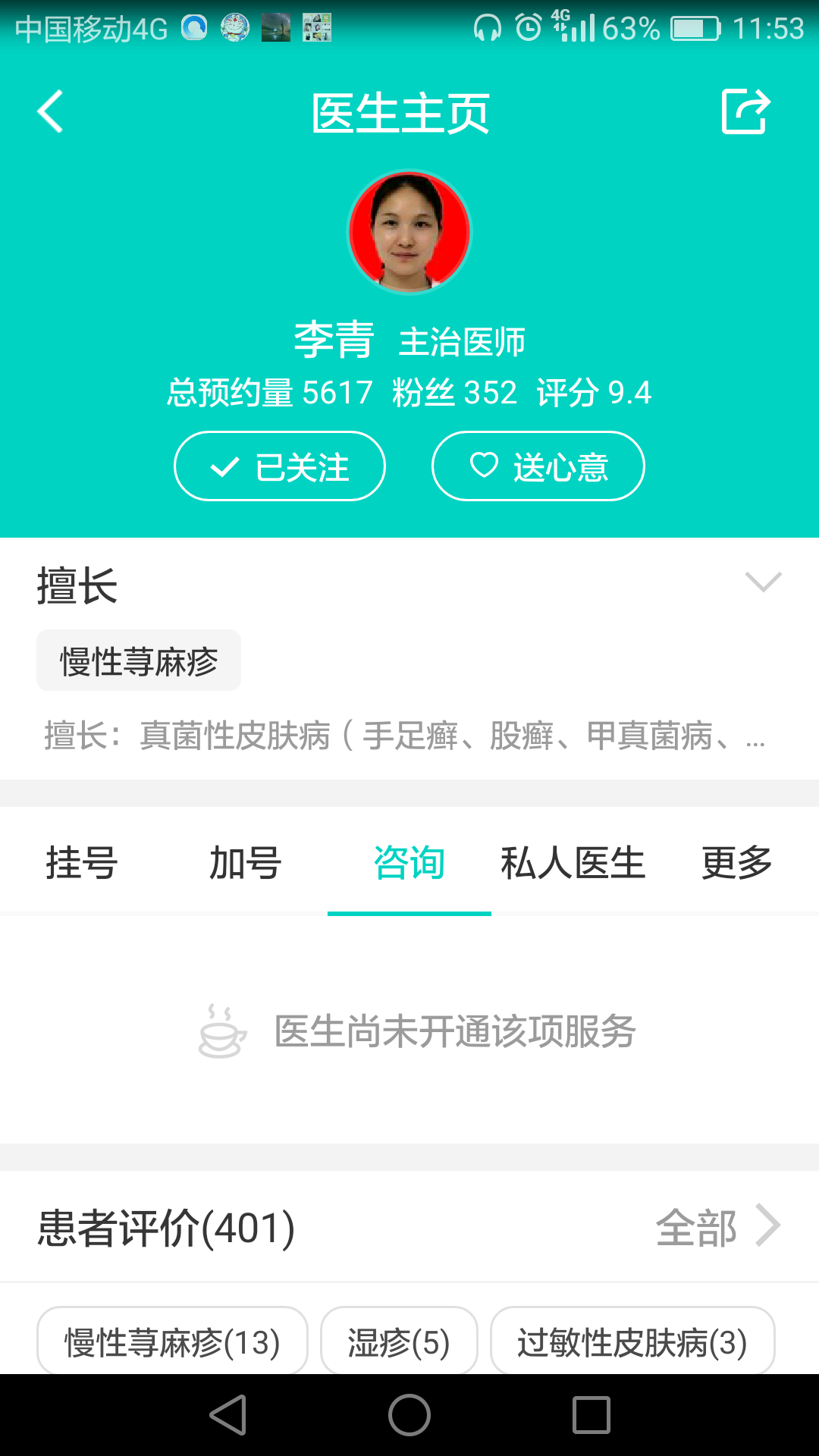The width and height of the screenshot is (819, 1456).
Task: Filter reviews by 湿疹(5)
Action: (x=399, y=1341)
